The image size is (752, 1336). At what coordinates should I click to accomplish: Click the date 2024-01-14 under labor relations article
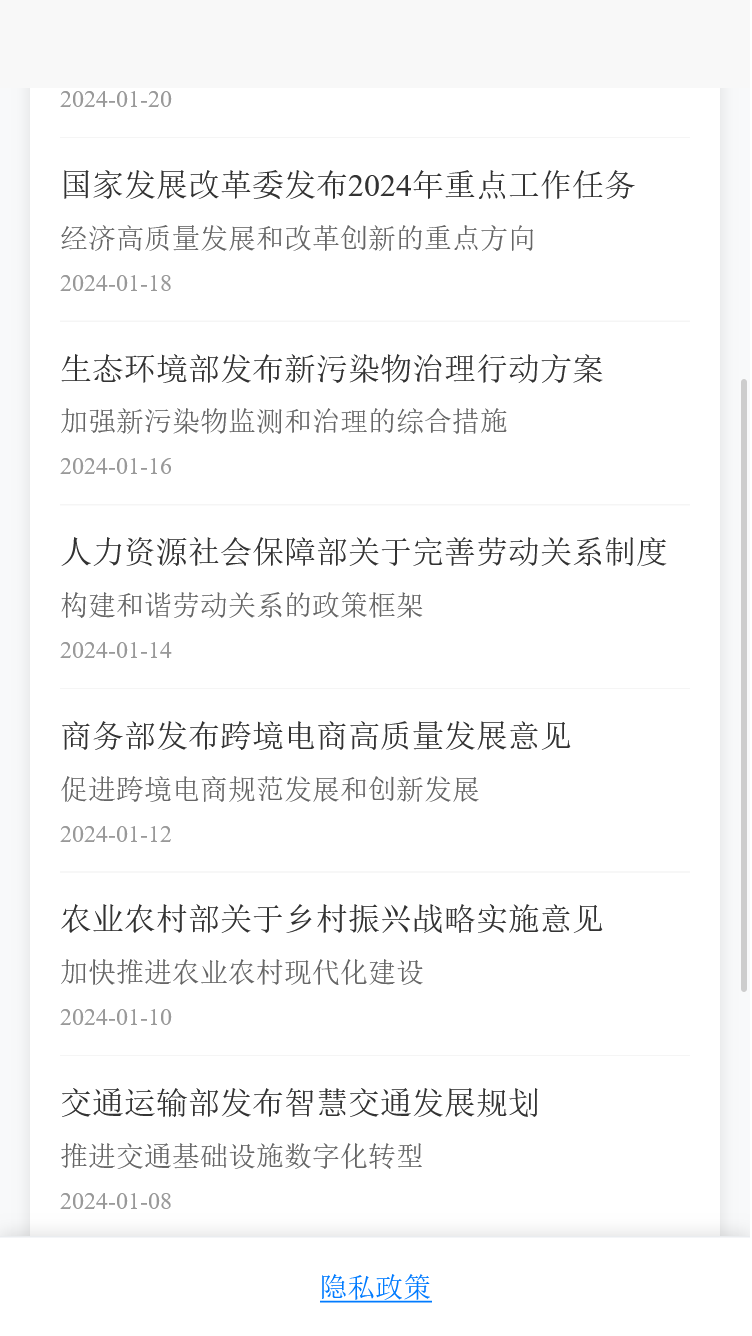(115, 650)
